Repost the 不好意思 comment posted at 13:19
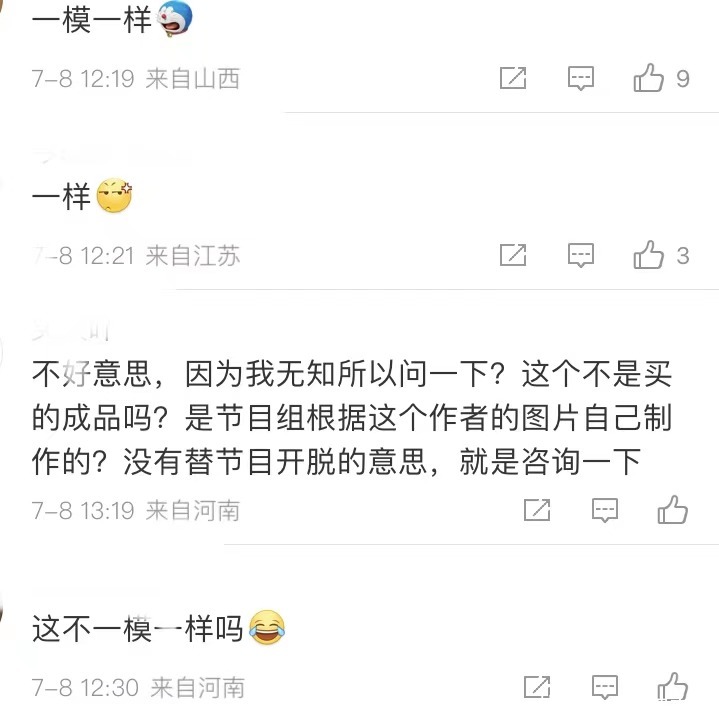Viewport: 719px width, 721px height. (537, 510)
